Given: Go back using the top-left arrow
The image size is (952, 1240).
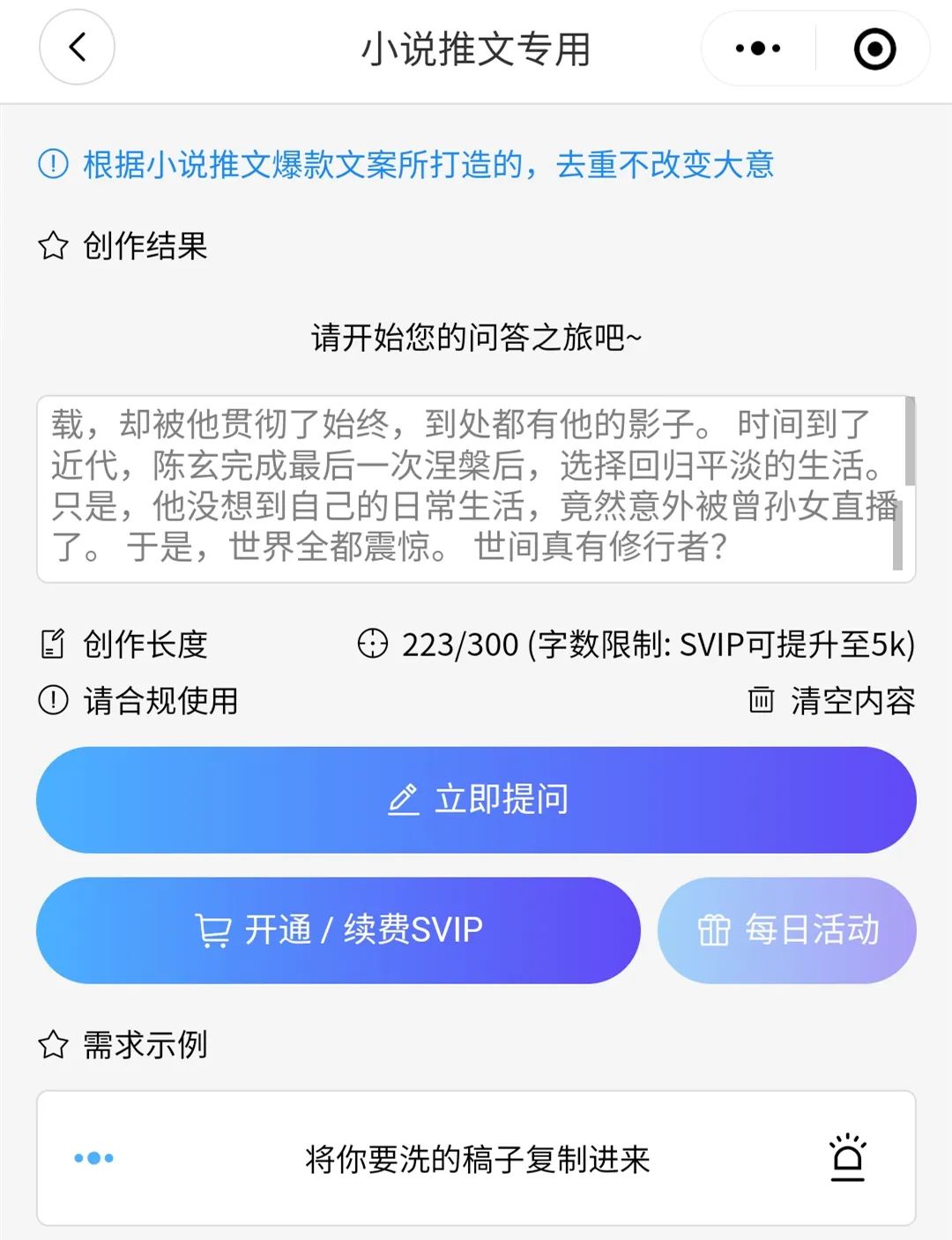Looking at the screenshot, I should pos(78,48).
